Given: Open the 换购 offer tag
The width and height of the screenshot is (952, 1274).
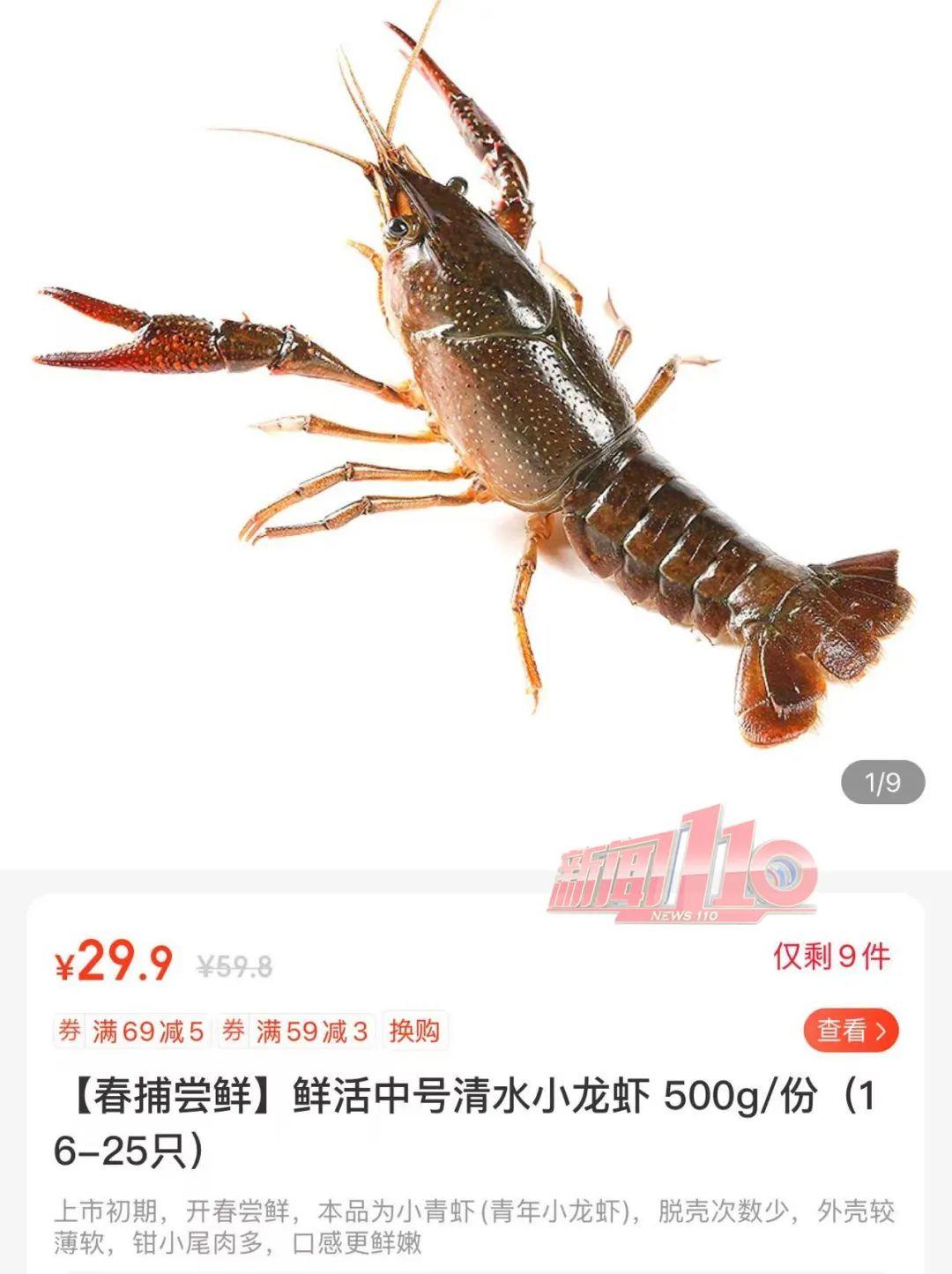Looking at the screenshot, I should point(413,1031).
